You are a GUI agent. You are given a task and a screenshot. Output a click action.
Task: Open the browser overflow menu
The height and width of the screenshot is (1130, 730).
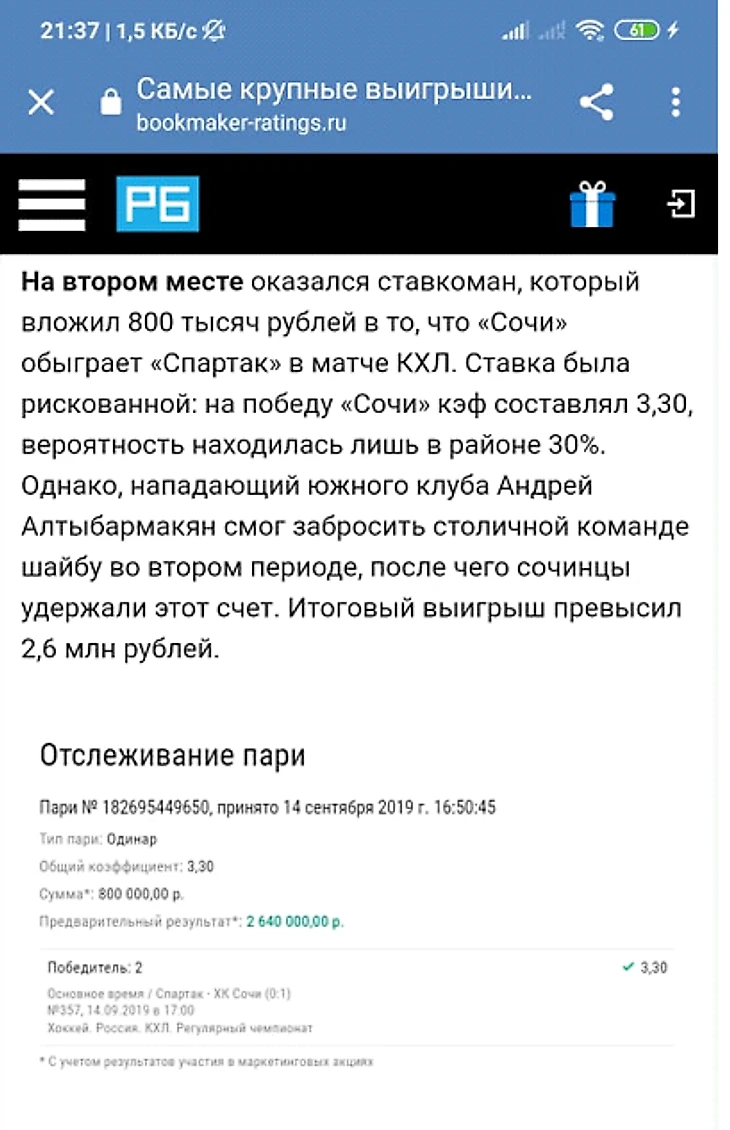pyautogui.click(x=677, y=102)
